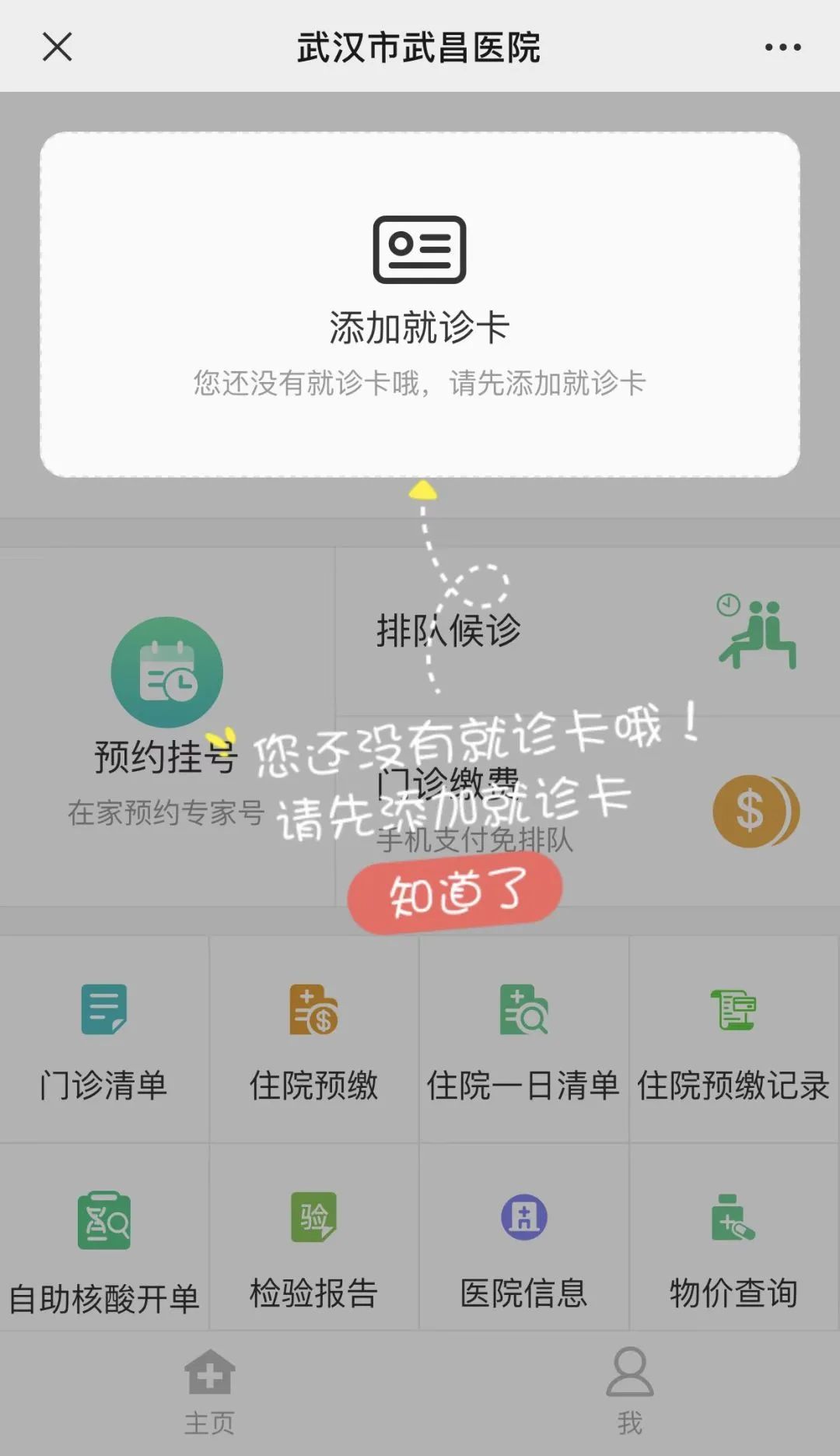
Task: Close the mini program page
Action: (x=57, y=47)
